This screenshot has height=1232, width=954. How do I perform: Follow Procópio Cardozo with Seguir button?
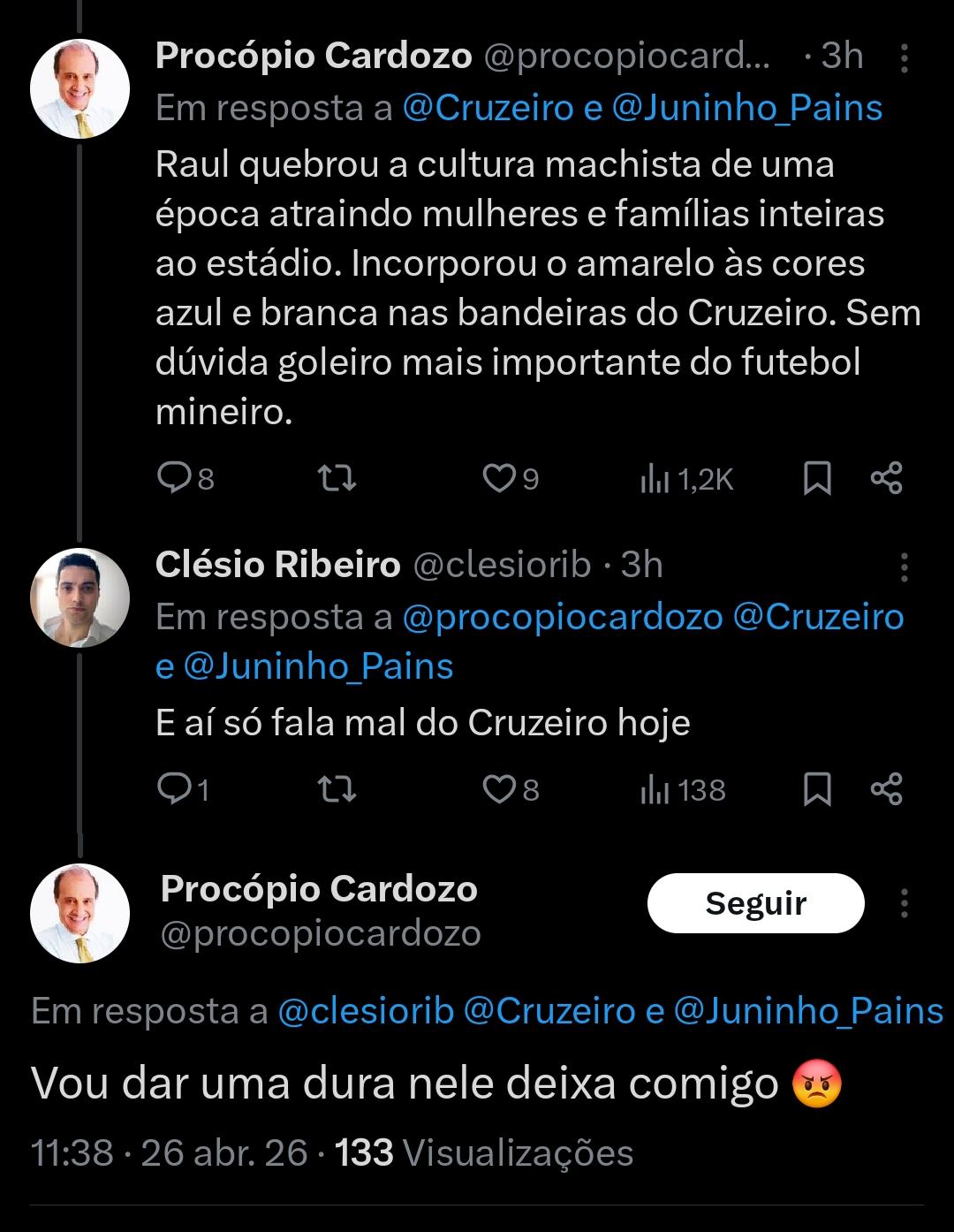coord(755,903)
